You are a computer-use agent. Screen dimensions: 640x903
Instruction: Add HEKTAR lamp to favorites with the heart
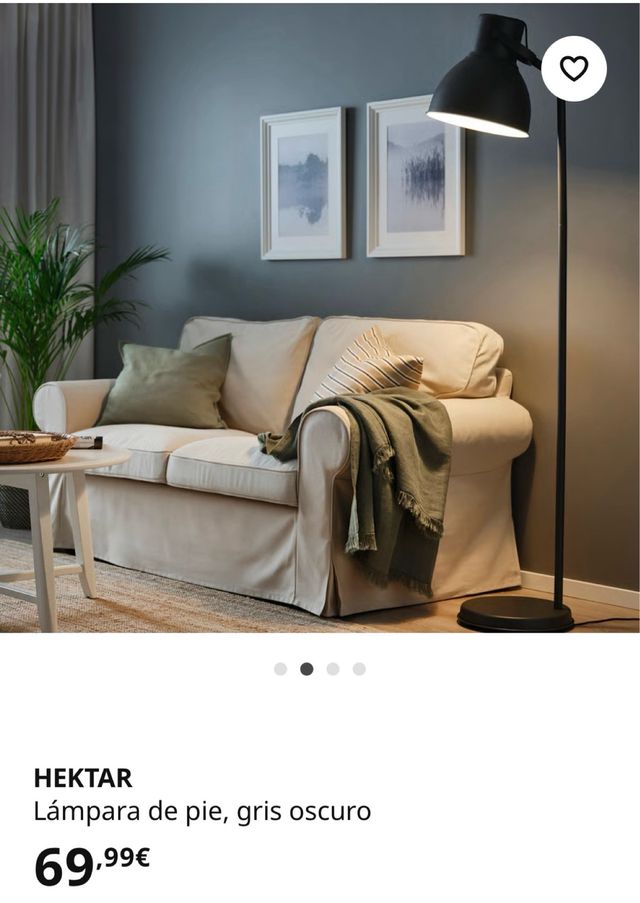pos(573,68)
